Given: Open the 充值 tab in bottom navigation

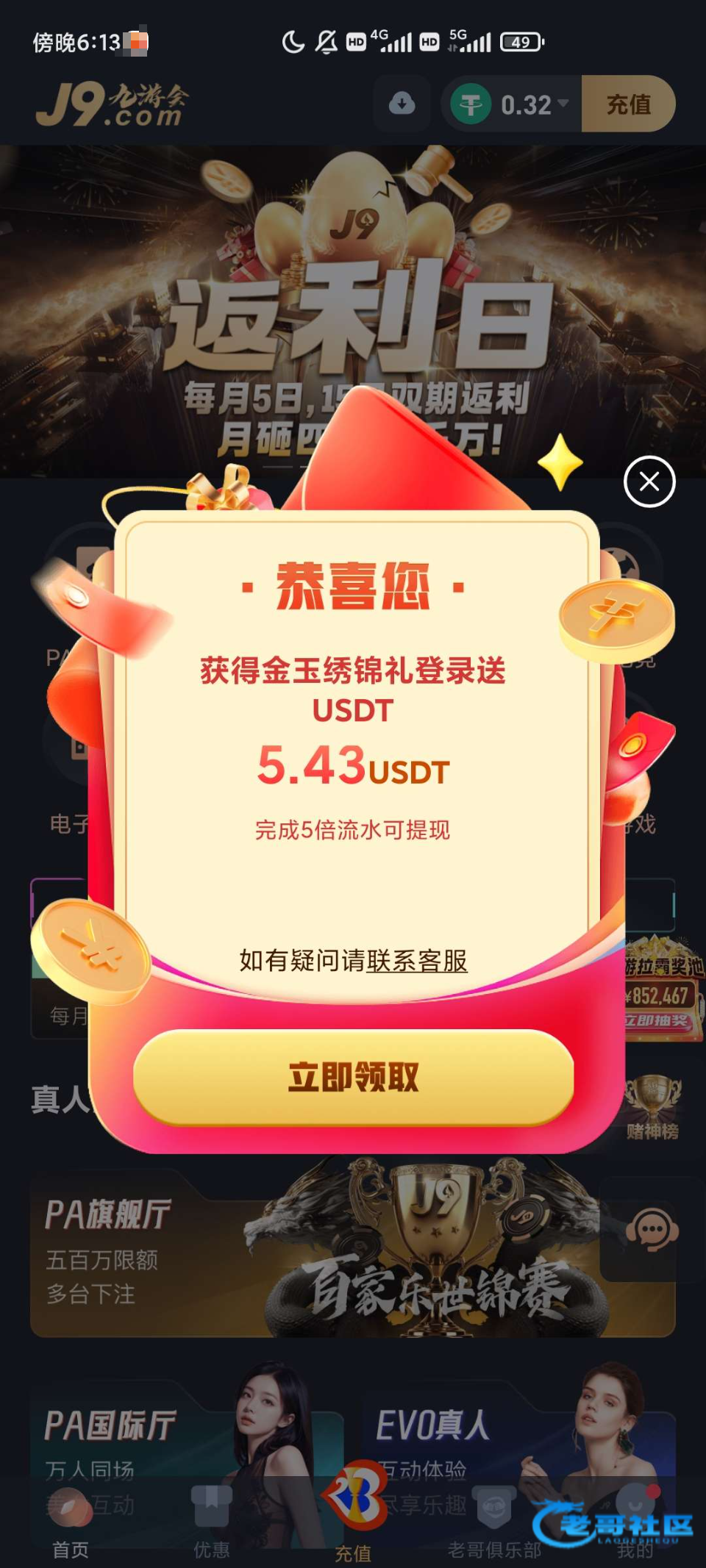Looking at the screenshot, I should tap(354, 1514).
